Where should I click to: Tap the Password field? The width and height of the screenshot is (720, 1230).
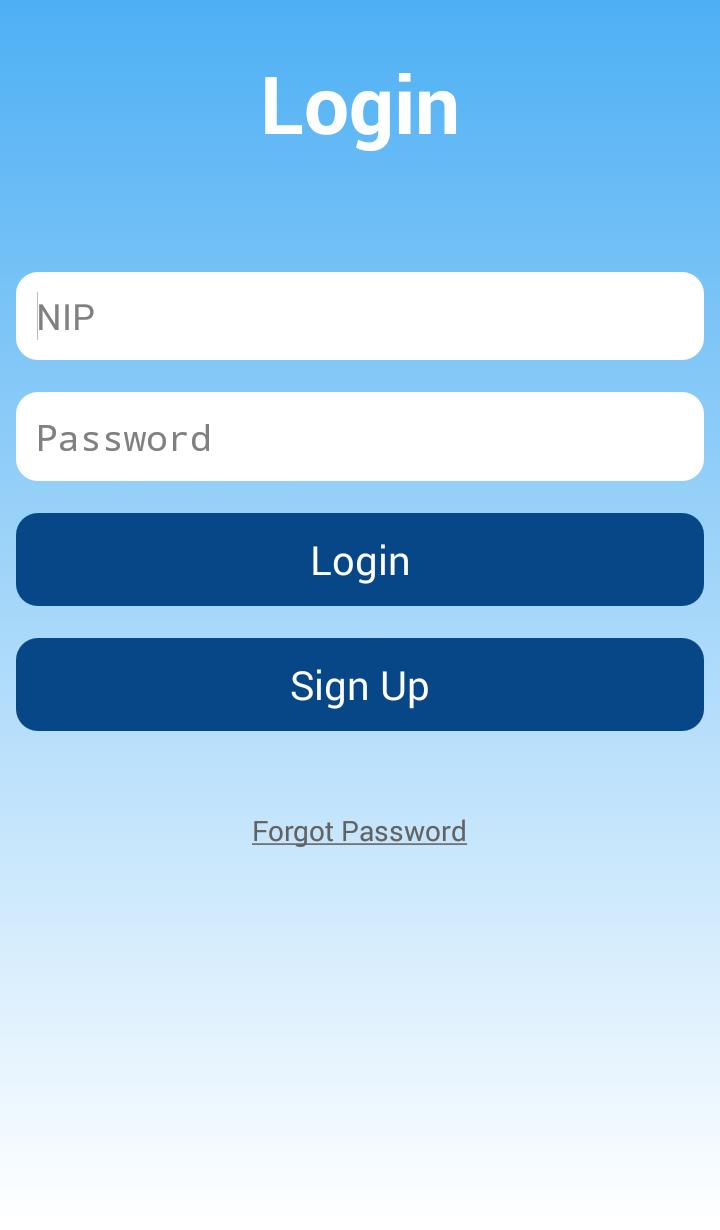[360, 437]
